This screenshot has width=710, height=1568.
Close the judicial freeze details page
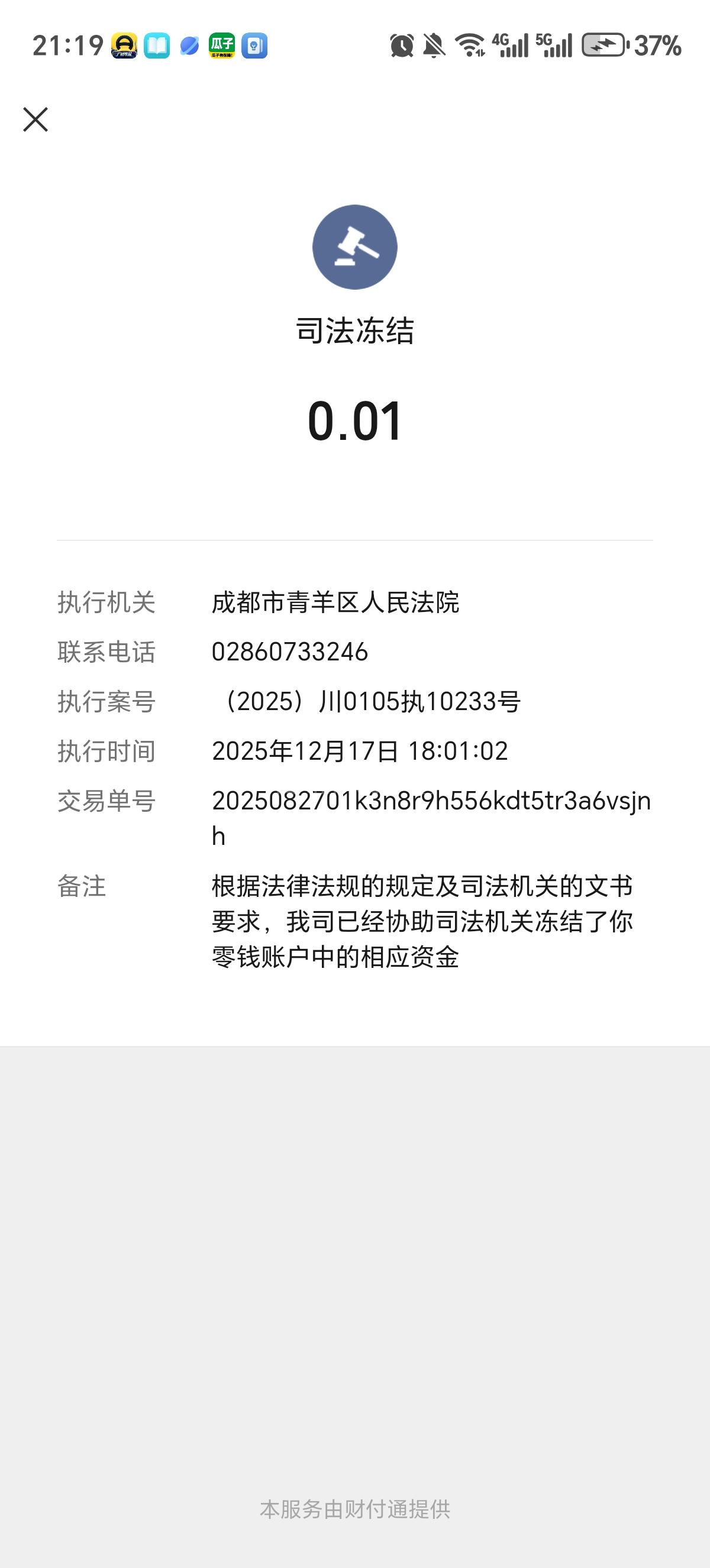(x=35, y=119)
